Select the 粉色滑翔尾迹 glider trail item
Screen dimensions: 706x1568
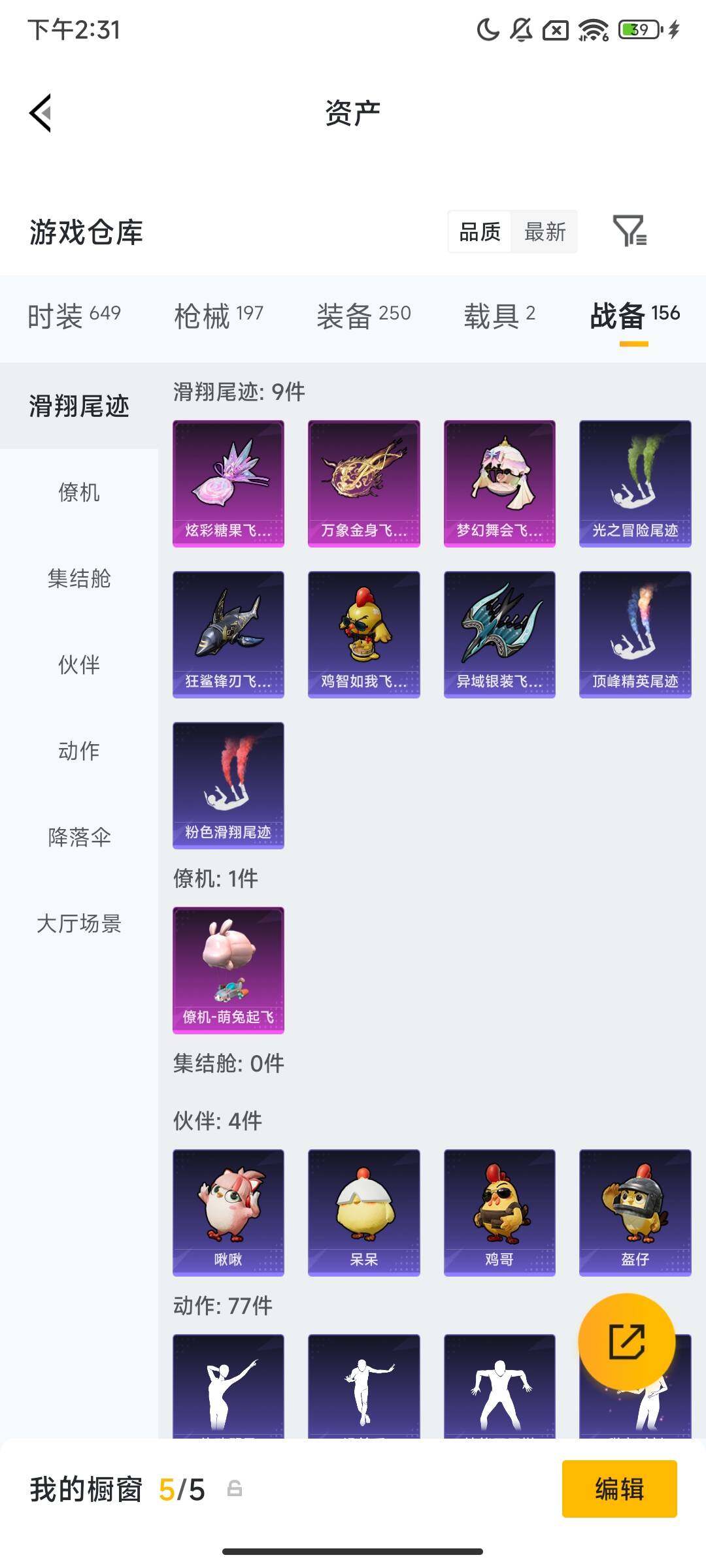point(227,786)
